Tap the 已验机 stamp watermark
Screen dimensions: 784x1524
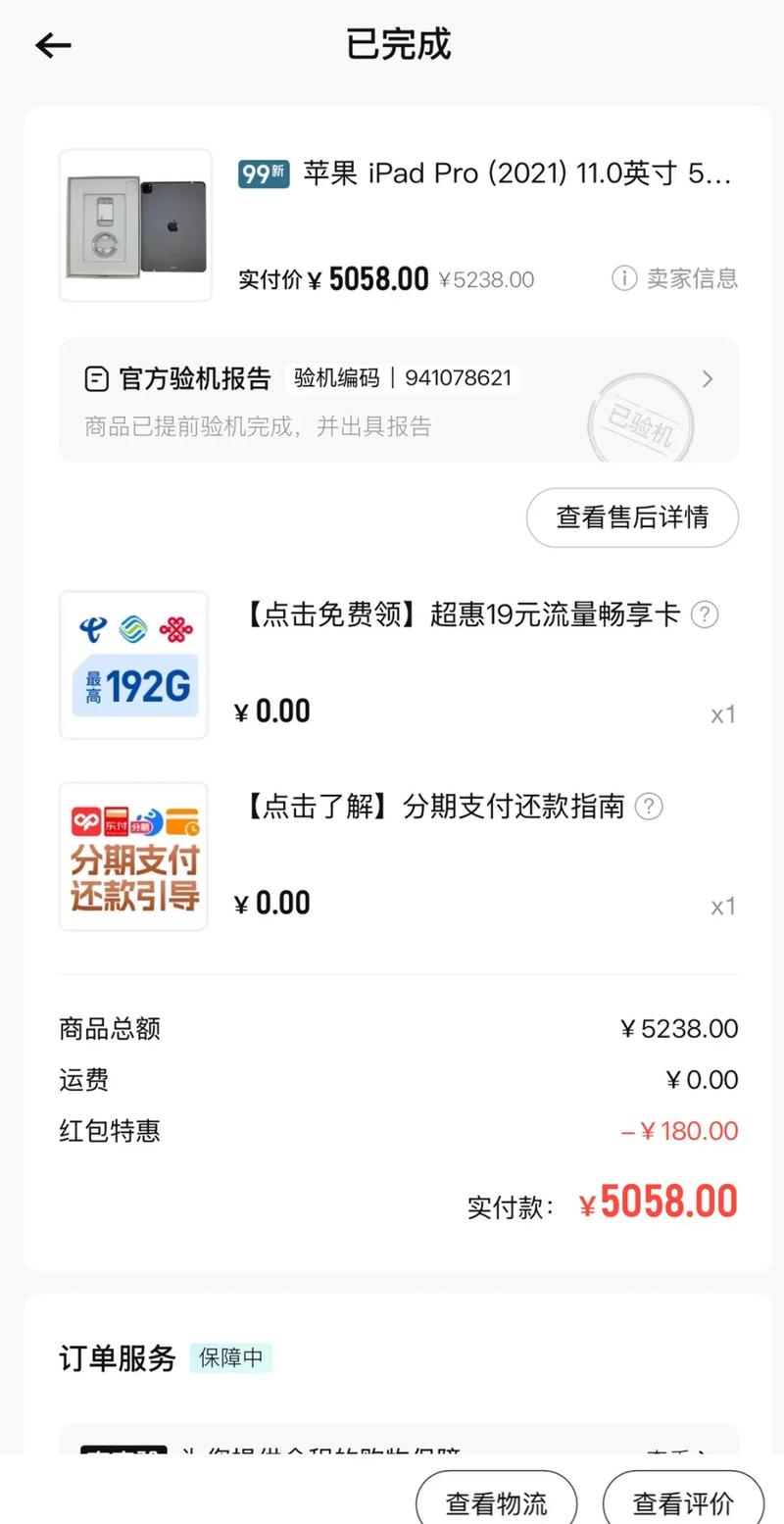[640, 419]
